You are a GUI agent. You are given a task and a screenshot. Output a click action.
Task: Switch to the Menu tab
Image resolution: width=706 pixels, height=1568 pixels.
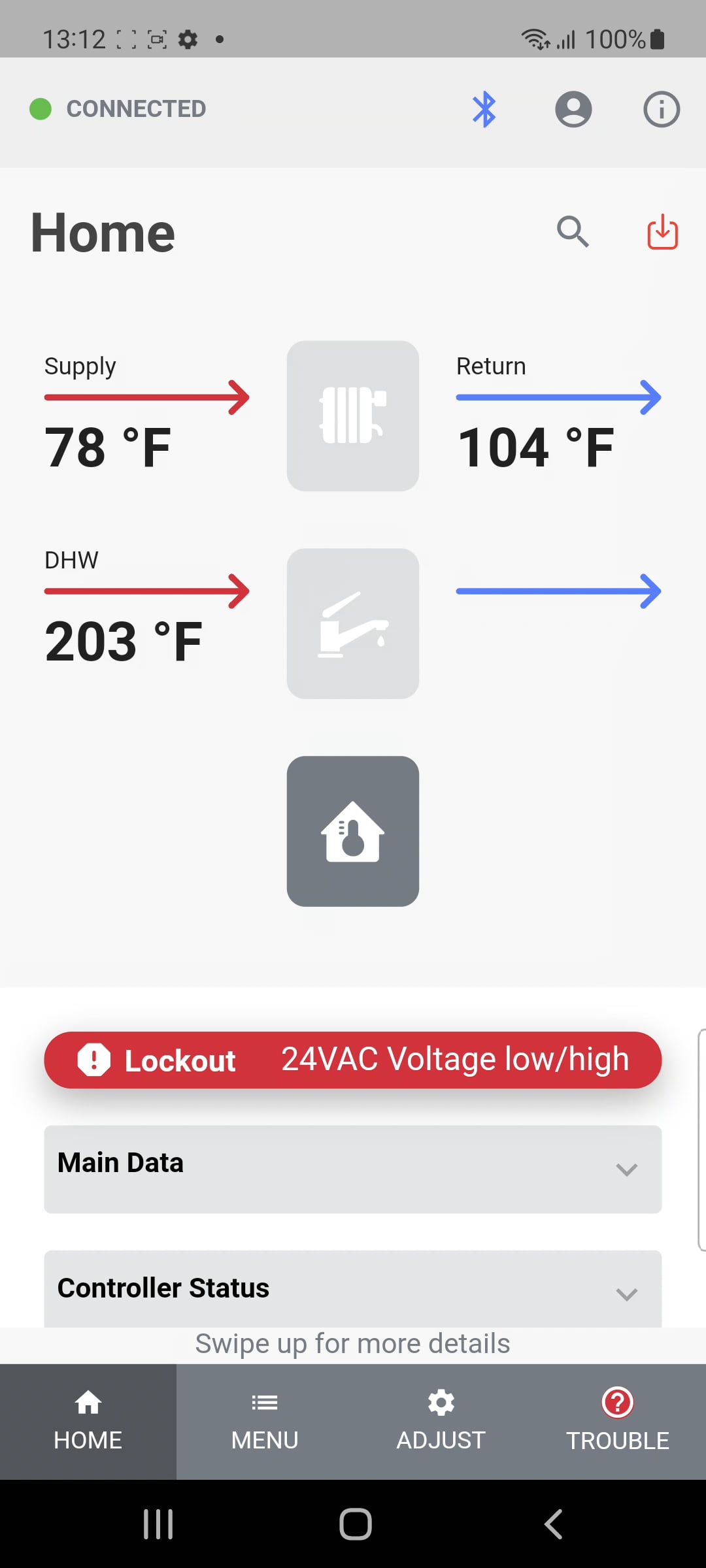[265, 1421]
